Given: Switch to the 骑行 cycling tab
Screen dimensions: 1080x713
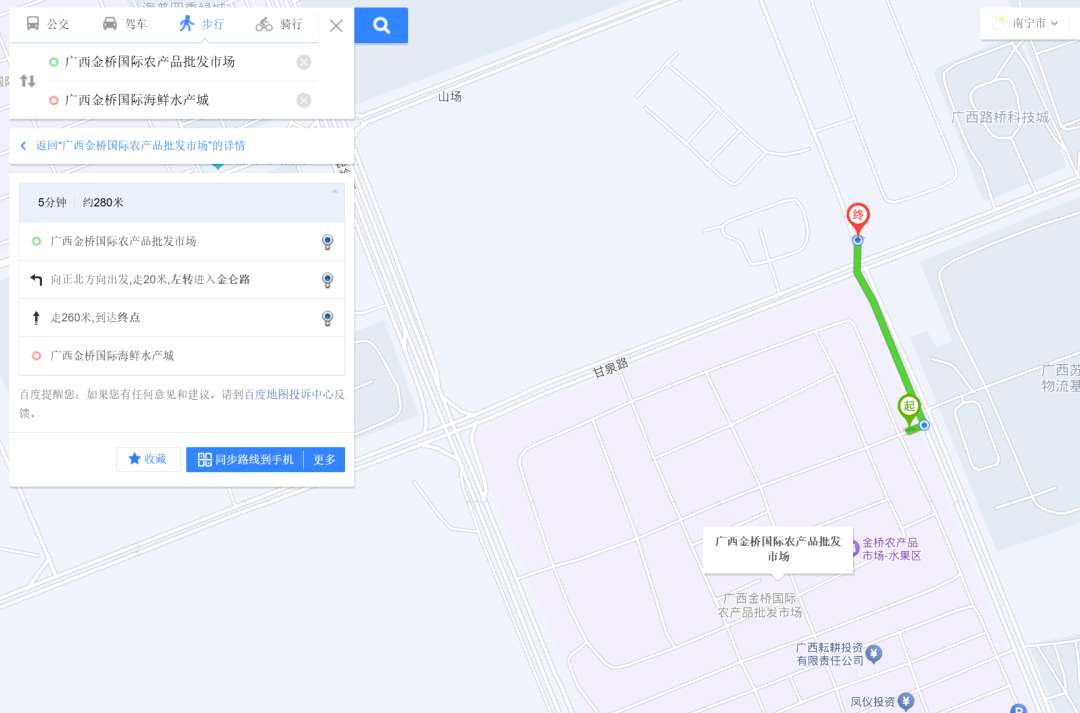Looking at the screenshot, I should point(279,24).
